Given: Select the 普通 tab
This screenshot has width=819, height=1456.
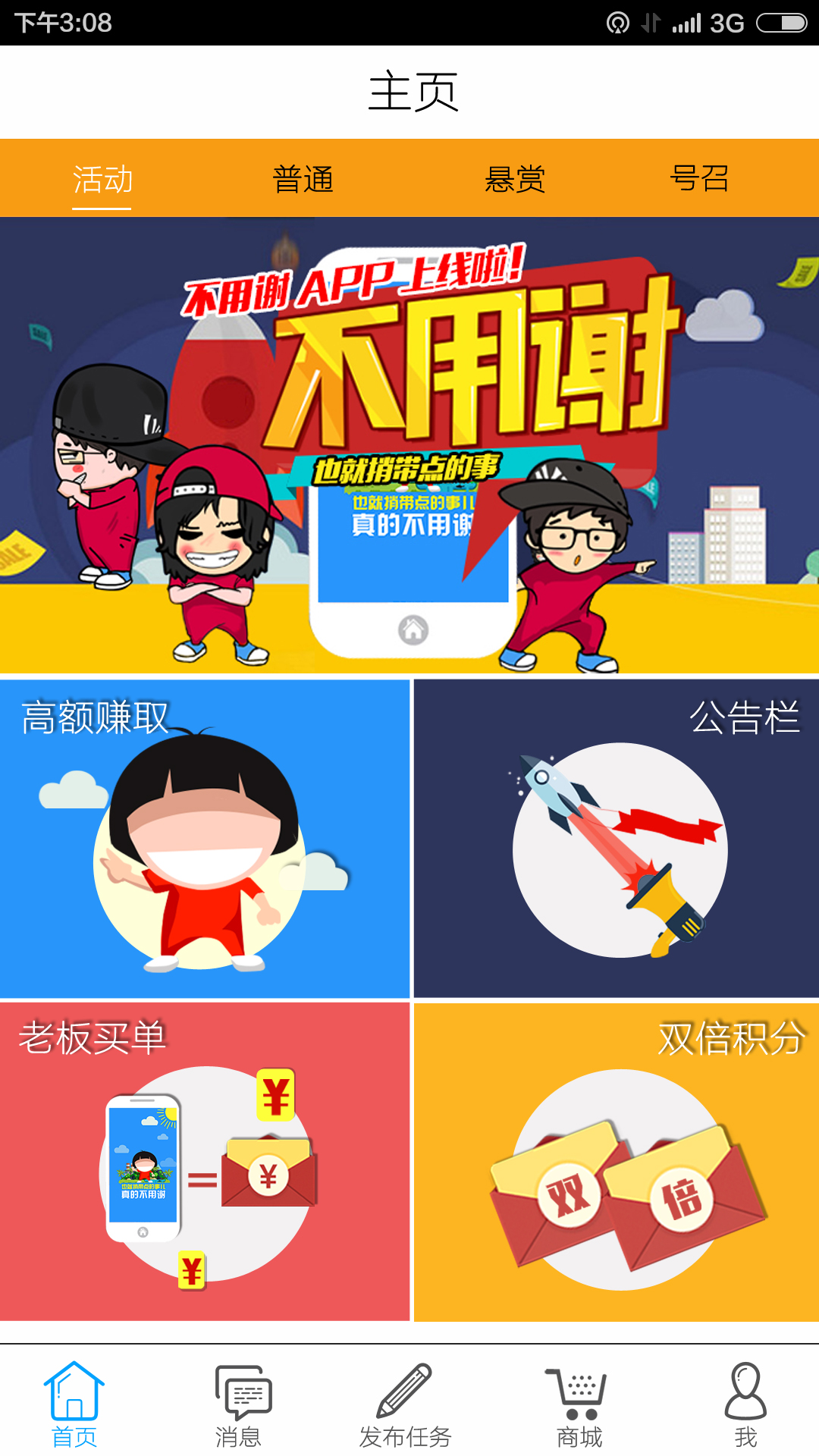Looking at the screenshot, I should coord(303,180).
